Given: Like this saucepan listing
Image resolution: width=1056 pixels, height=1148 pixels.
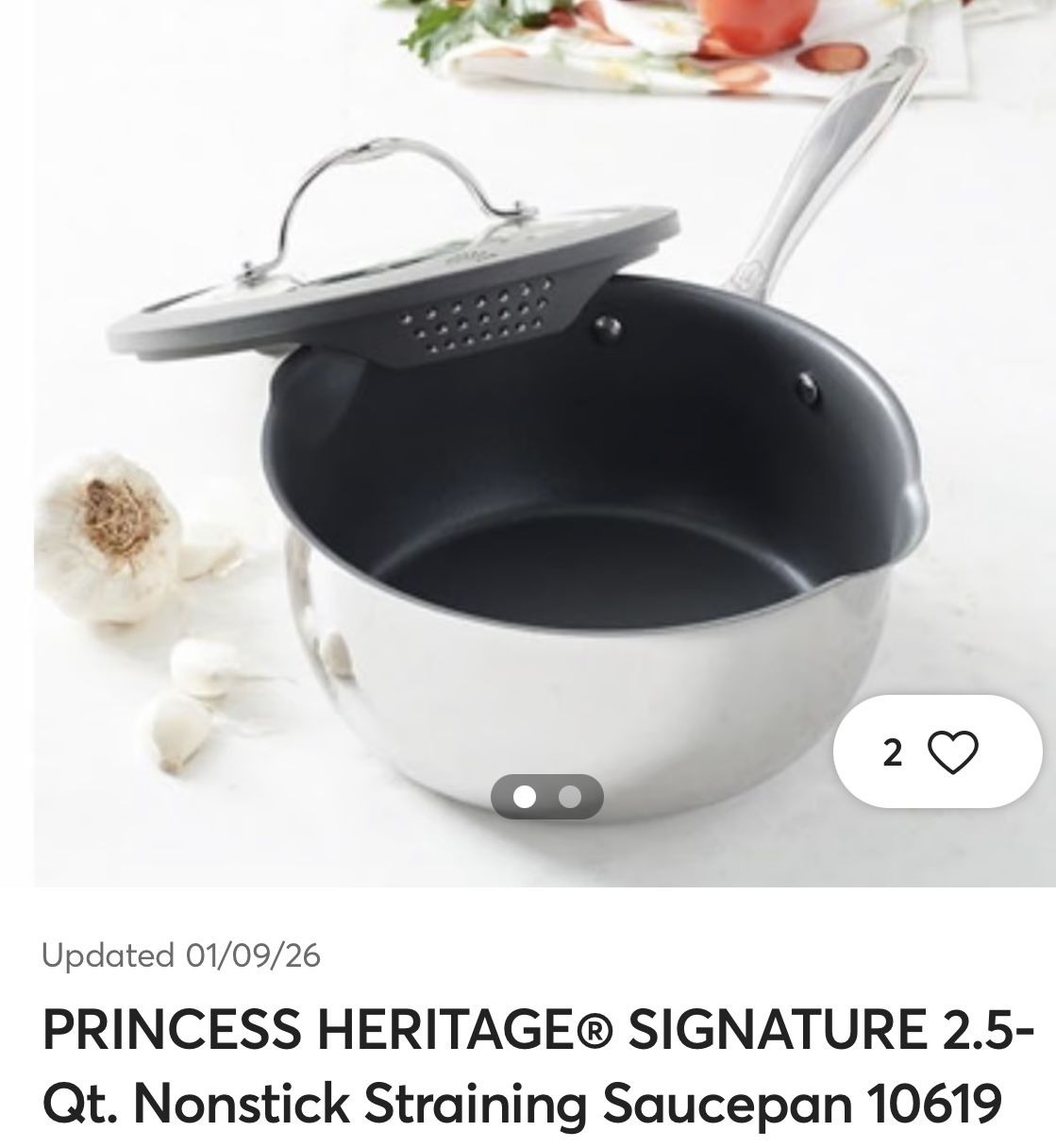Looking at the screenshot, I should click(952, 752).
